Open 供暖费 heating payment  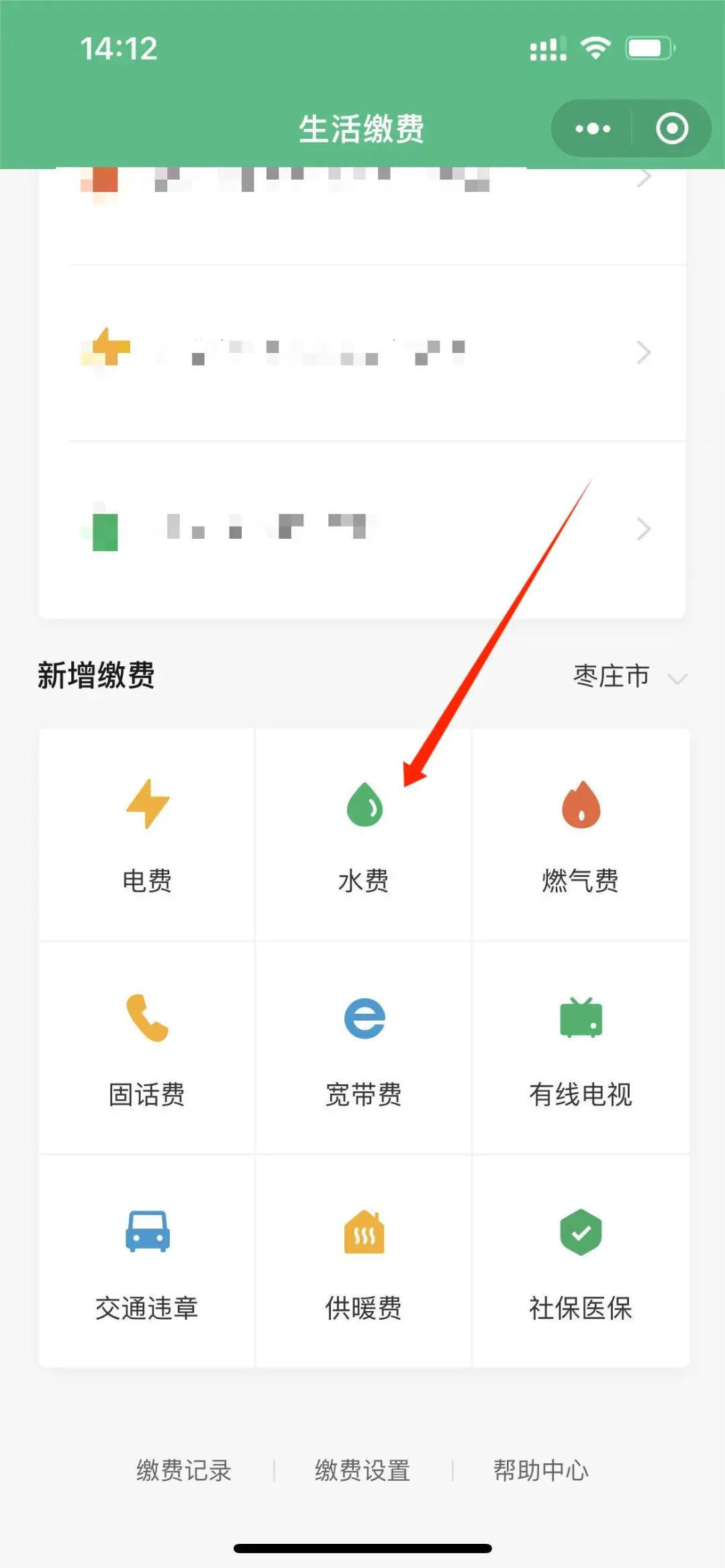tap(363, 1261)
